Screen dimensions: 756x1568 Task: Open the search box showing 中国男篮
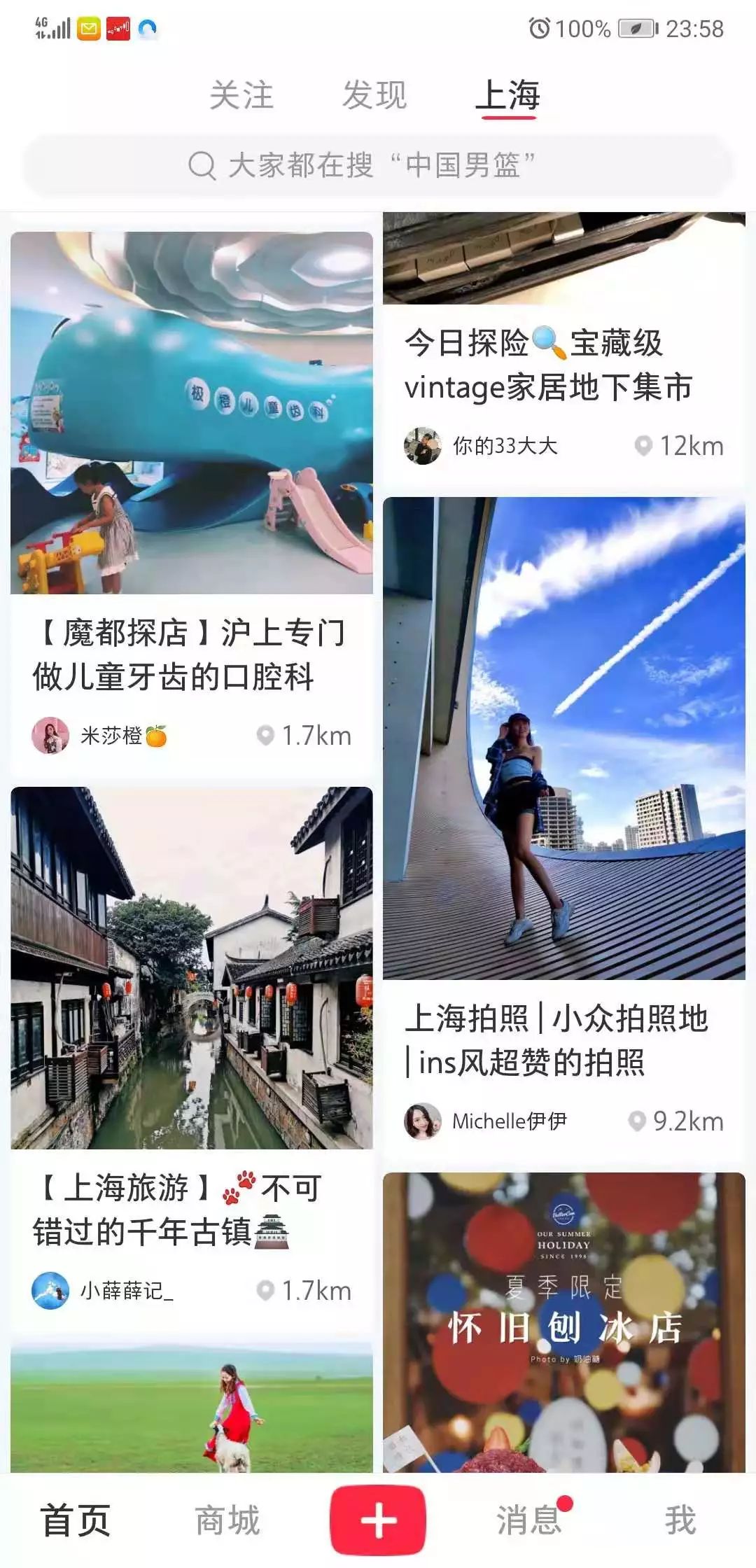[x=378, y=166]
